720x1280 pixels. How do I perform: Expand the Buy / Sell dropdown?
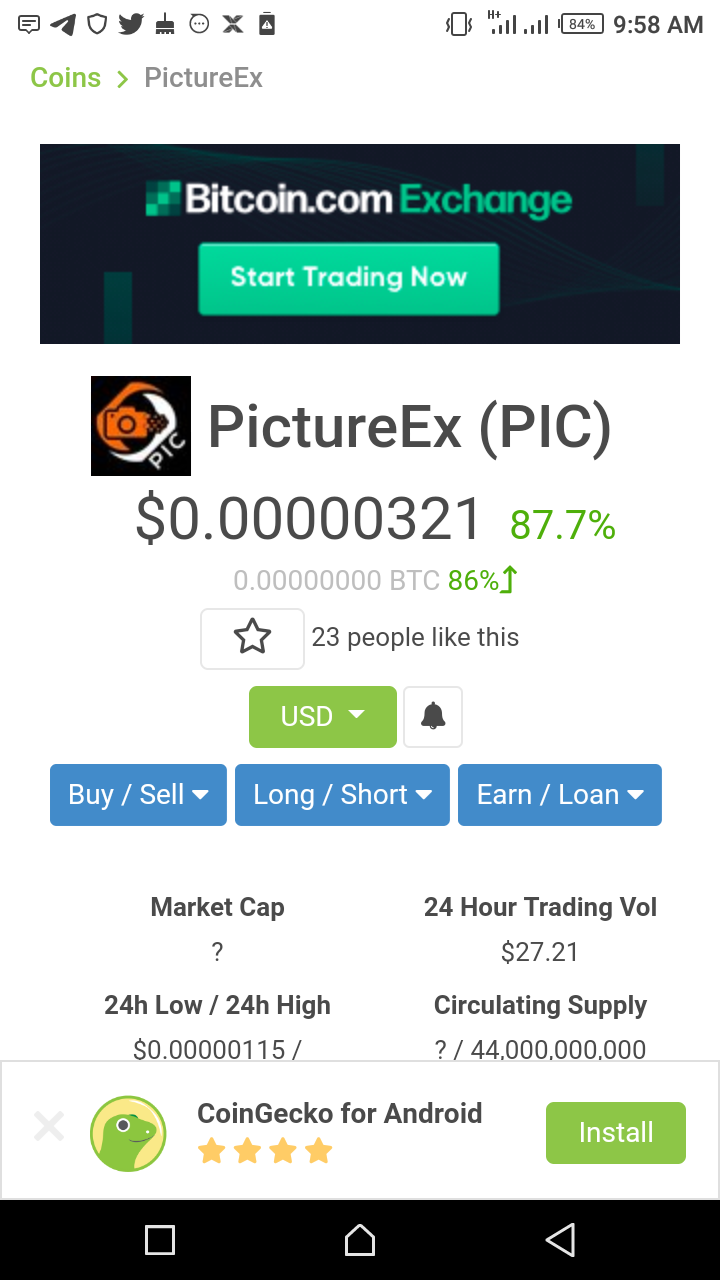[137, 794]
